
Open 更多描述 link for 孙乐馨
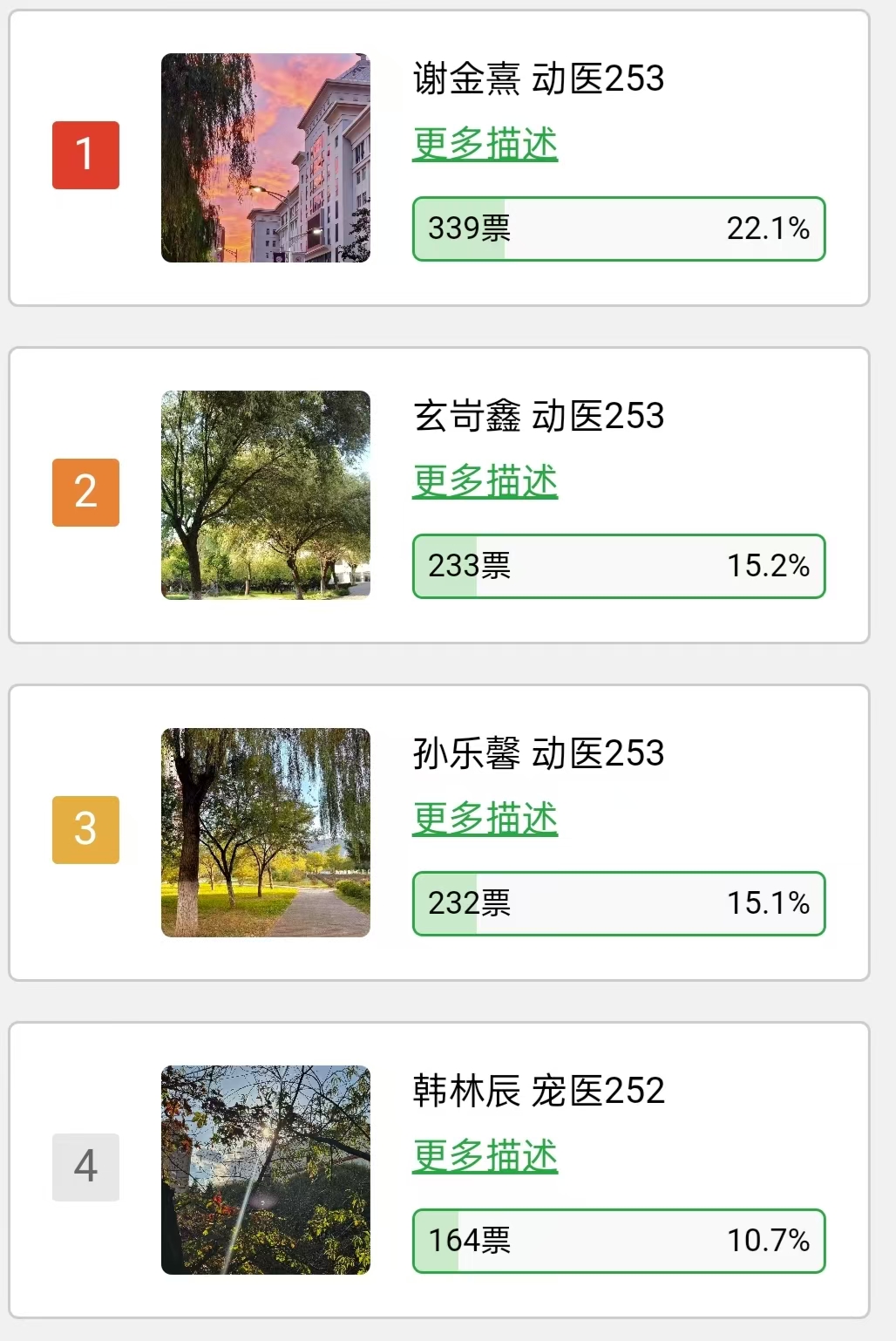coord(485,819)
